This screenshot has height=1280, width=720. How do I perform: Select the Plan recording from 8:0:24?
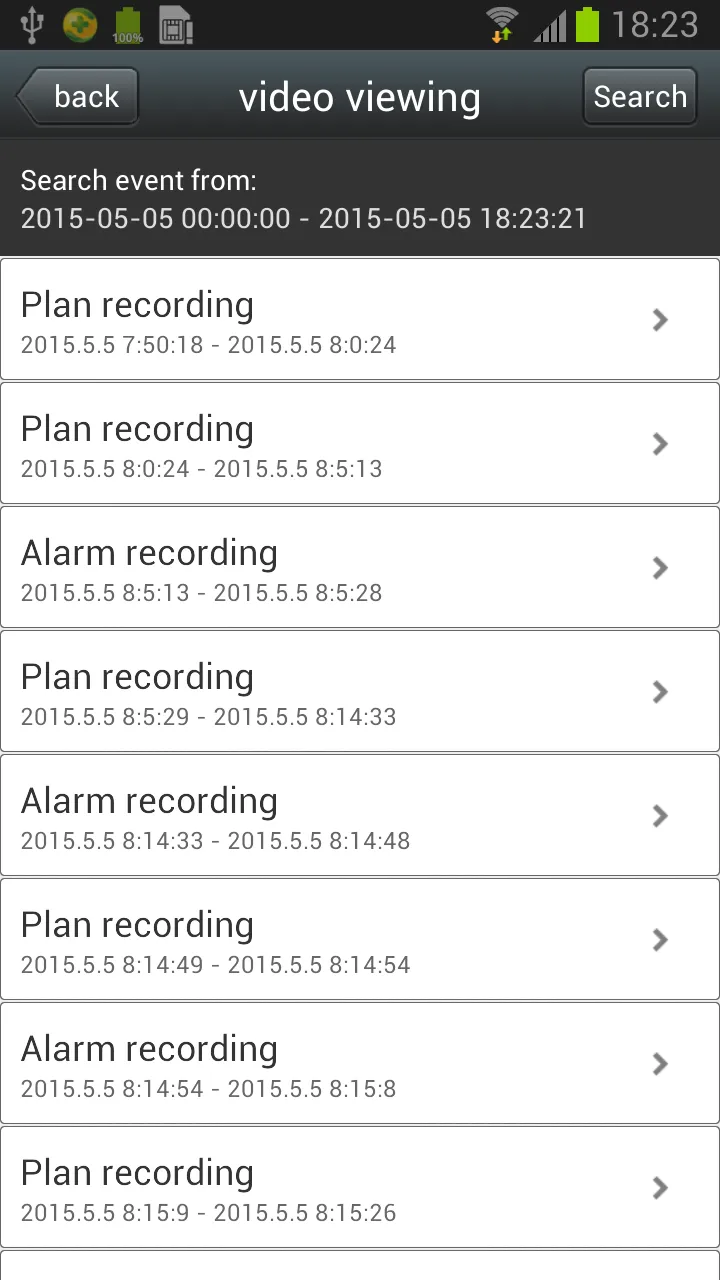[x=360, y=443]
